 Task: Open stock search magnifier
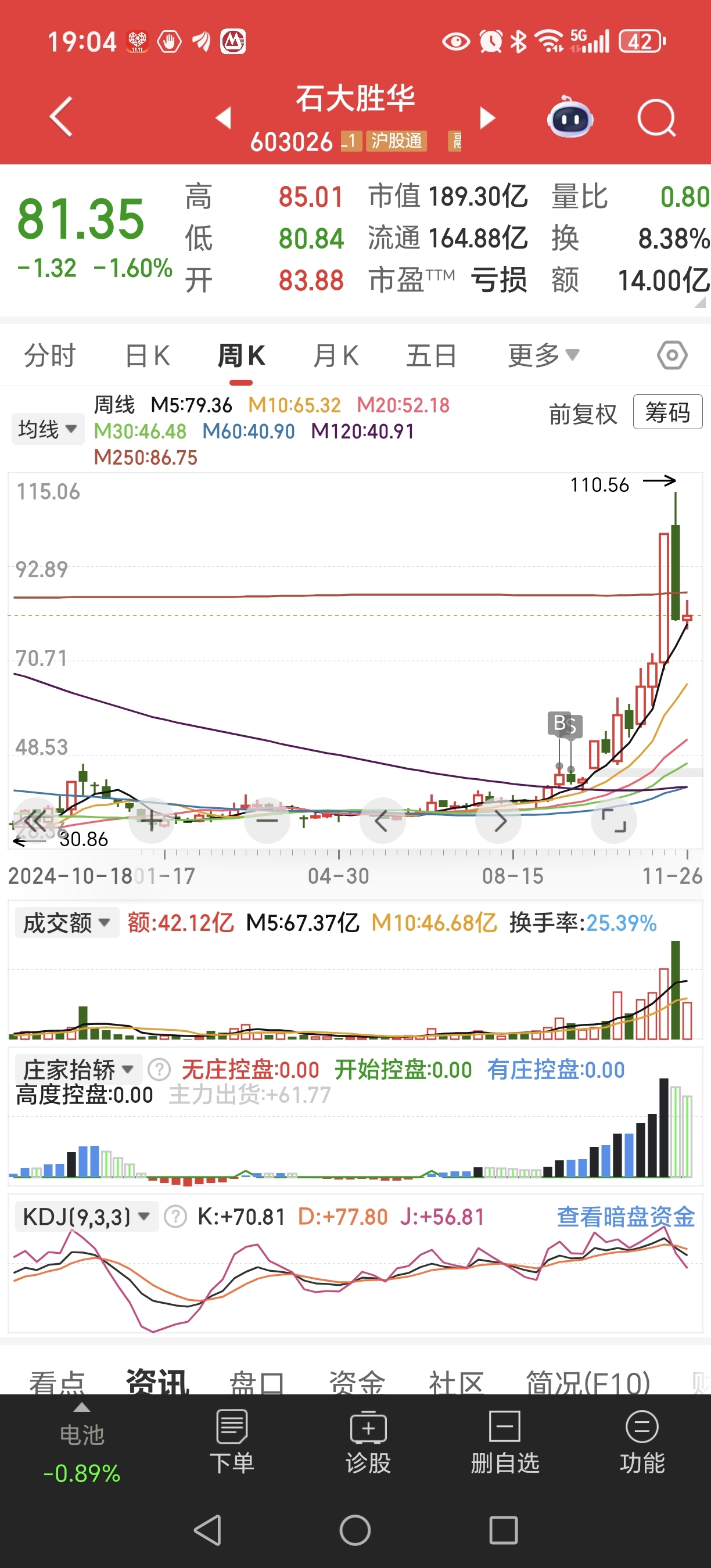pyautogui.click(x=656, y=117)
